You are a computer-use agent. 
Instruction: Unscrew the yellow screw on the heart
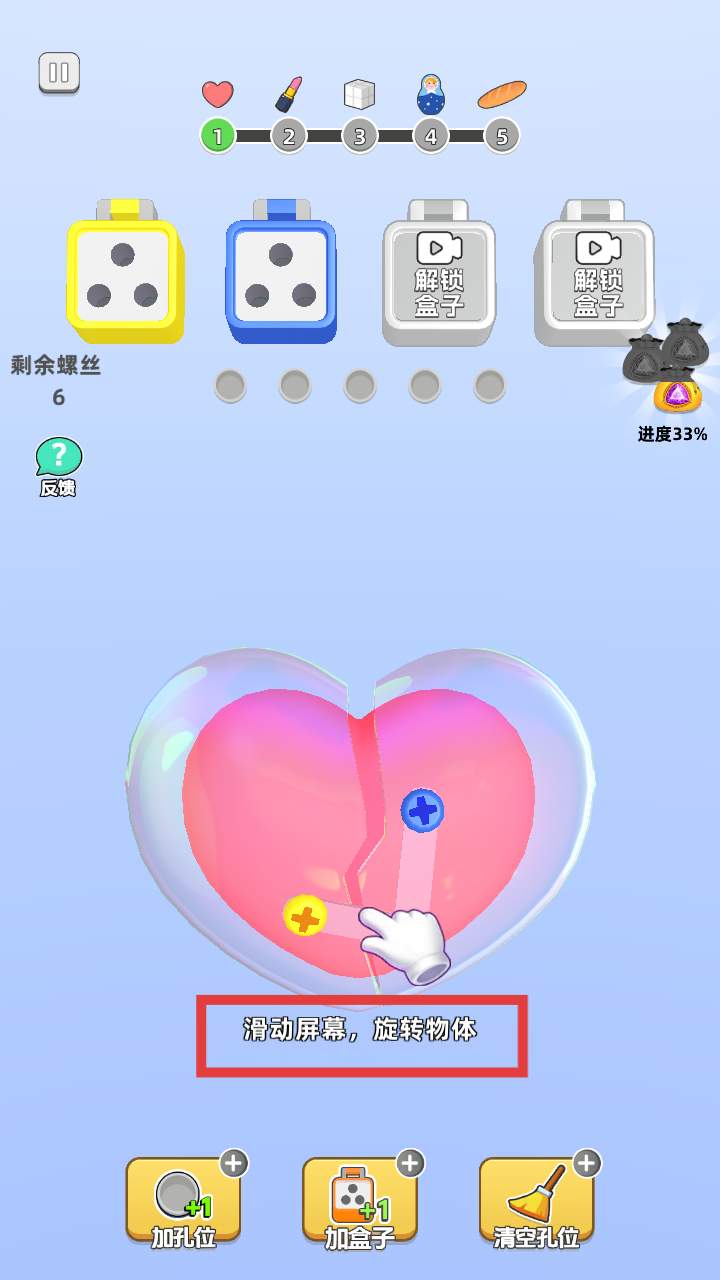click(x=305, y=915)
